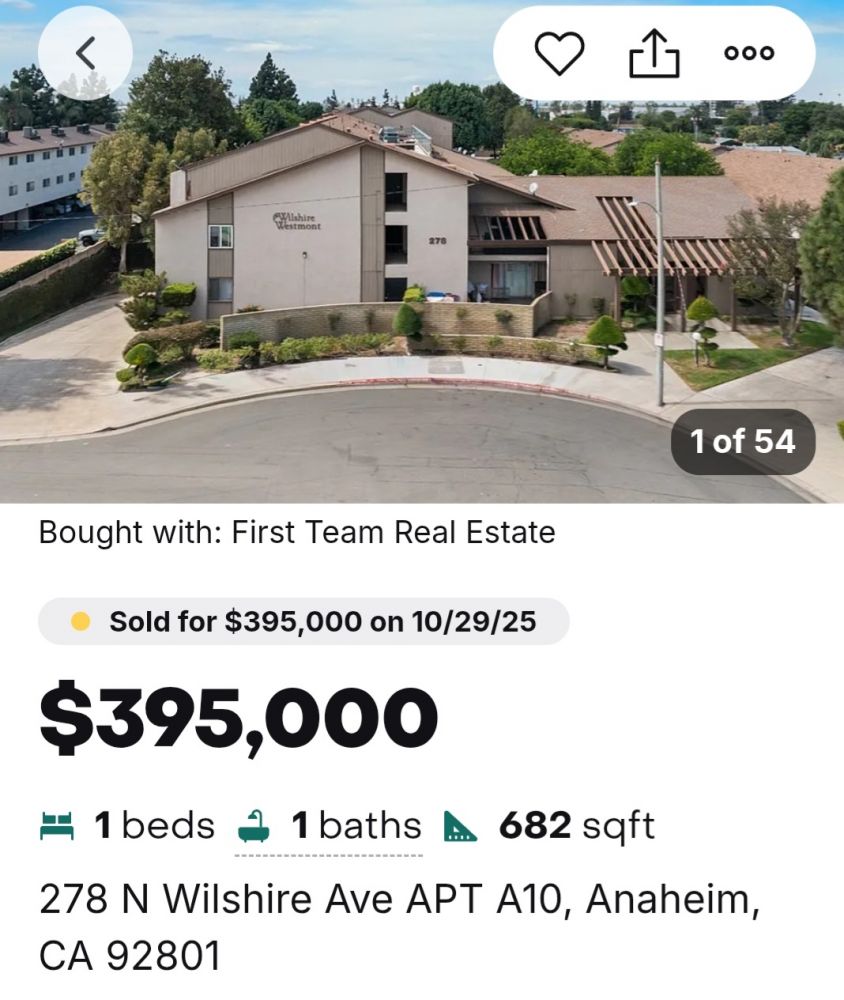Go back using the arrow button
The height and width of the screenshot is (1000, 844).
click(x=85, y=53)
